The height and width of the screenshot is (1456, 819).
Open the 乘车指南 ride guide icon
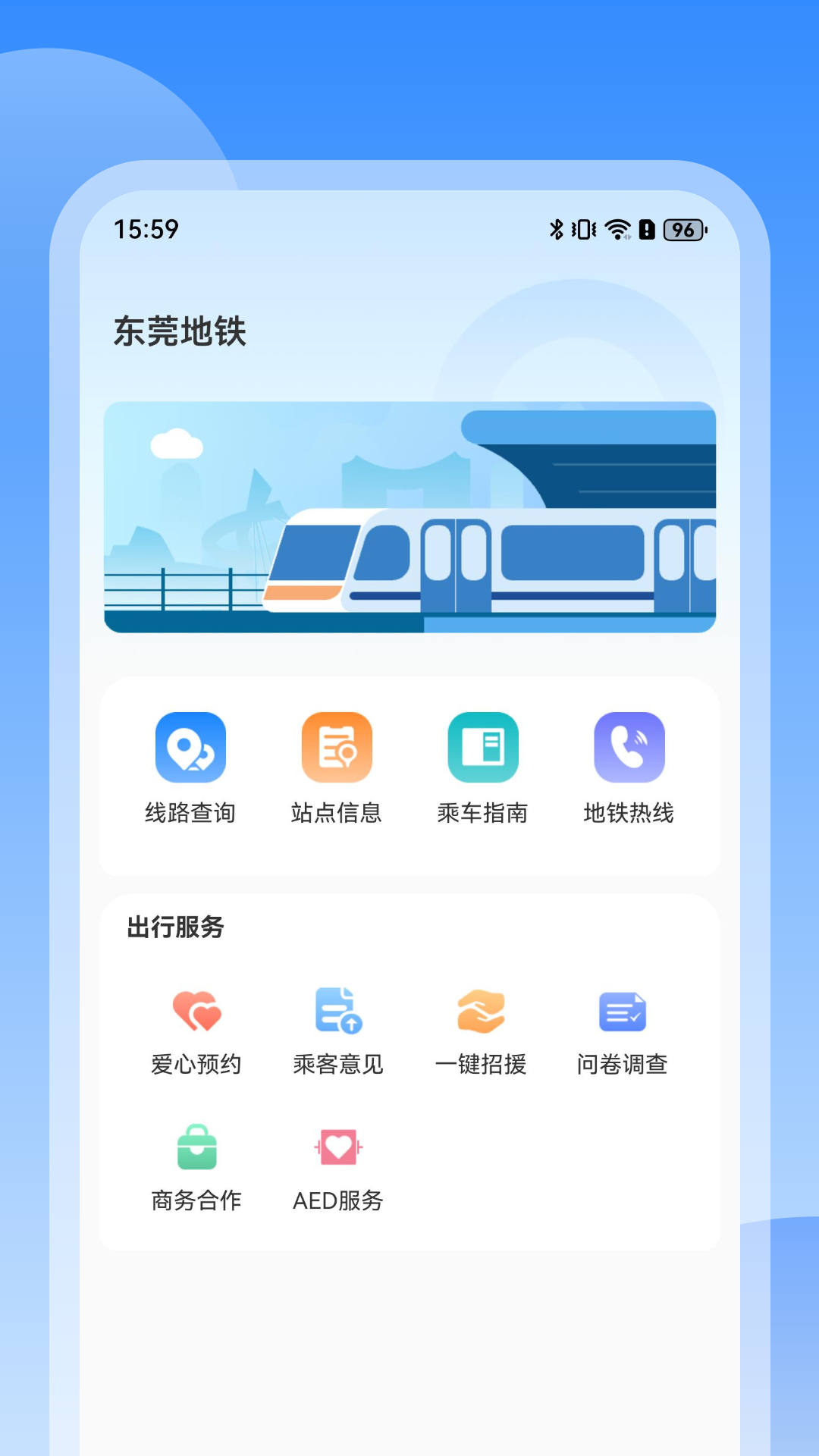tap(482, 748)
